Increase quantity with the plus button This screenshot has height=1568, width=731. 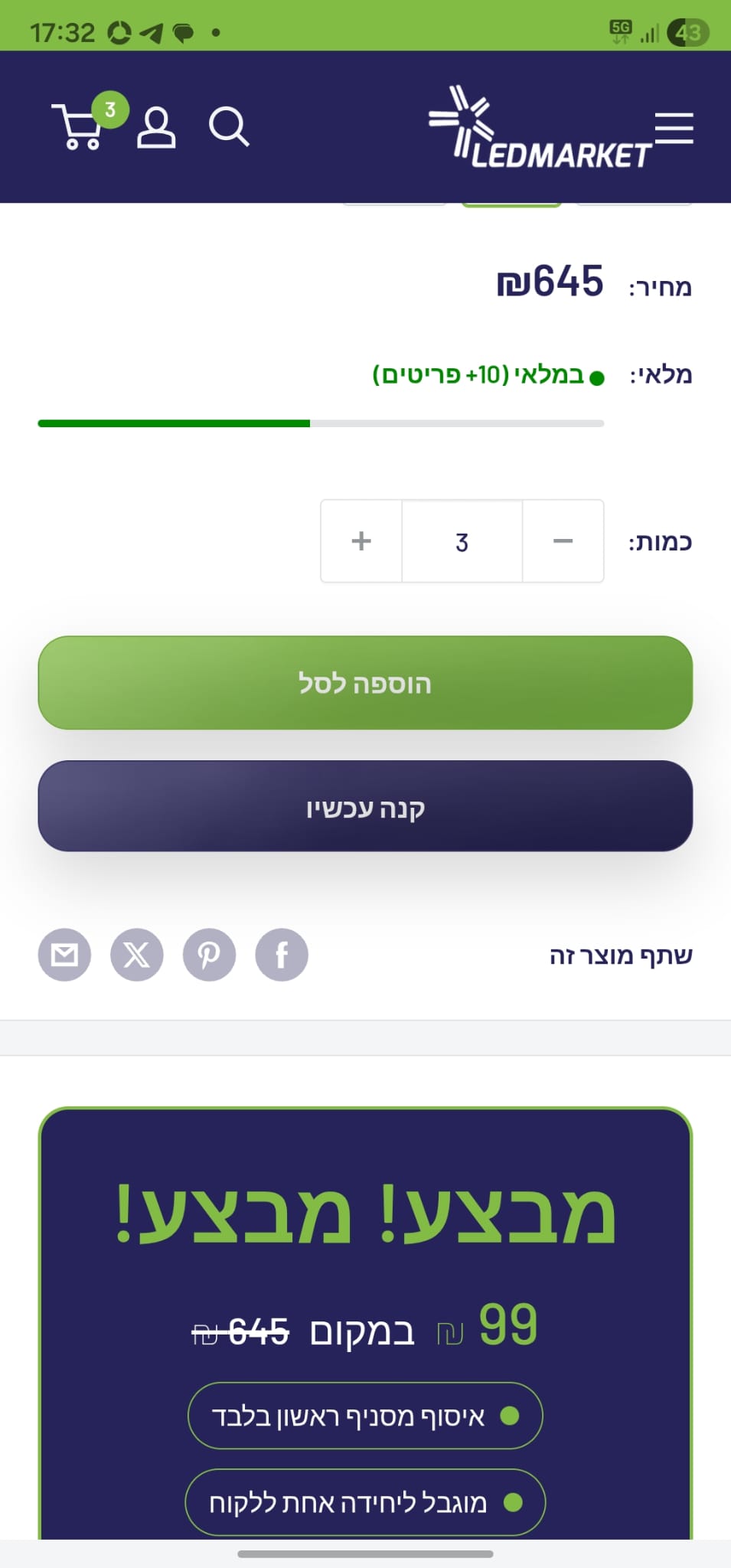coord(361,541)
